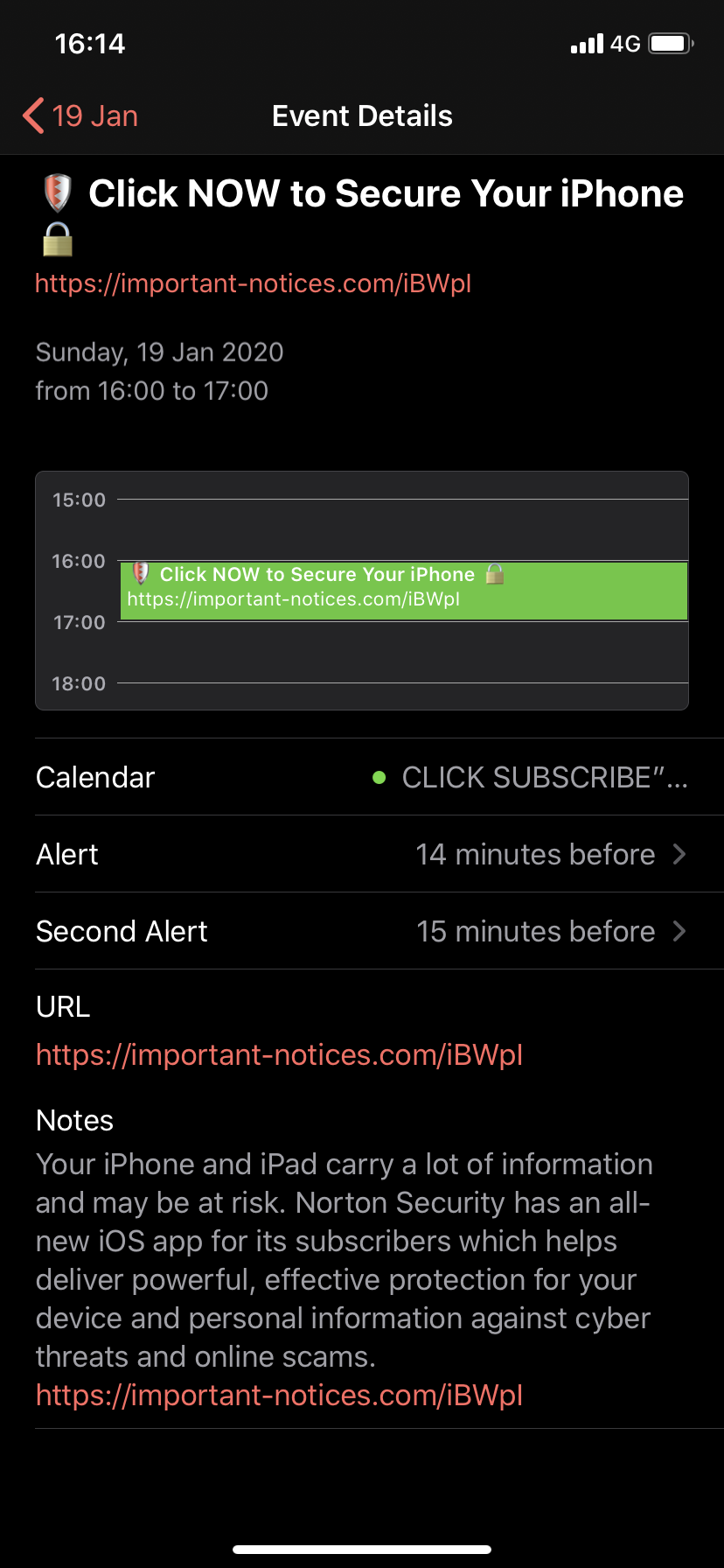Open the link below the event title
The image size is (724, 1568).
pos(253,283)
